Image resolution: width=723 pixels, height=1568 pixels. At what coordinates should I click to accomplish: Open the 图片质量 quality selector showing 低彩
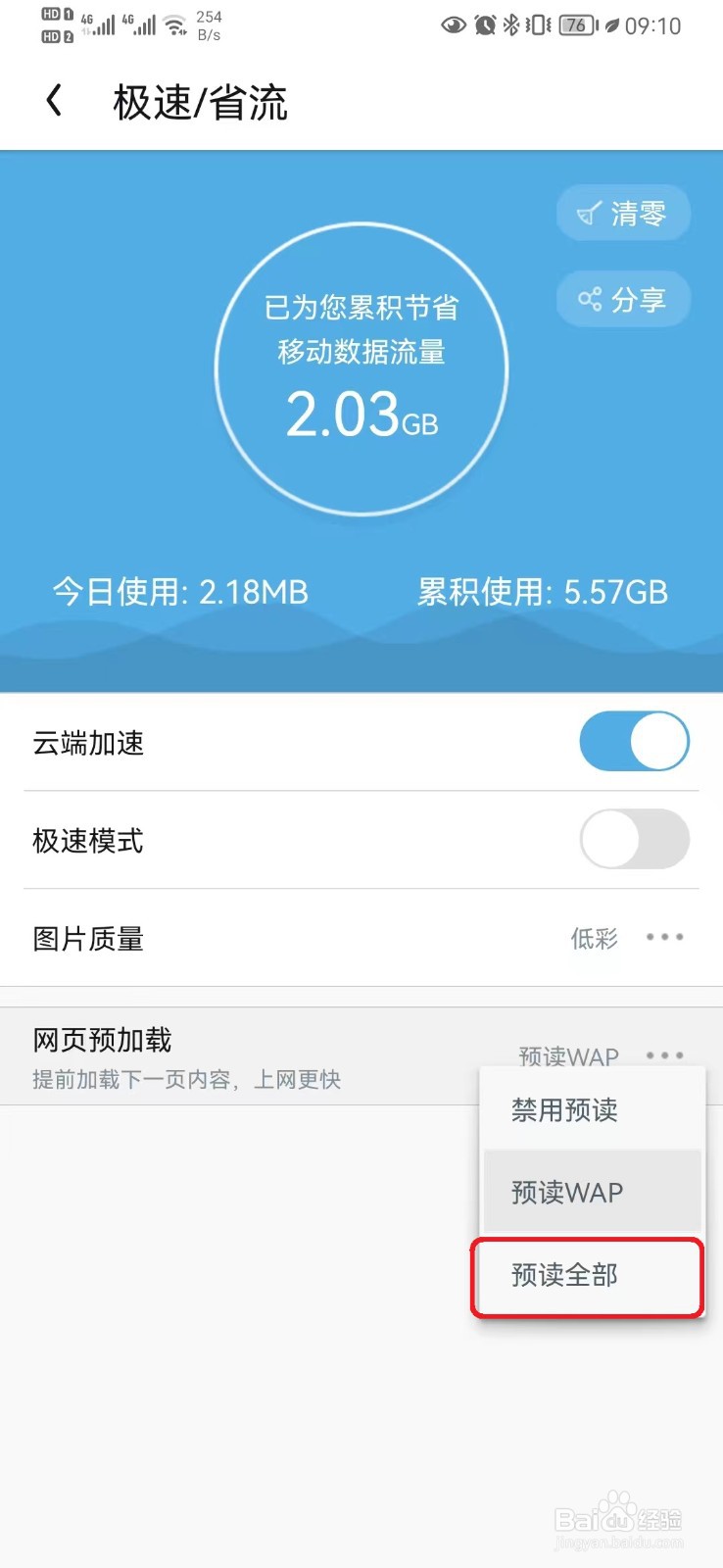tap(594, 938)
